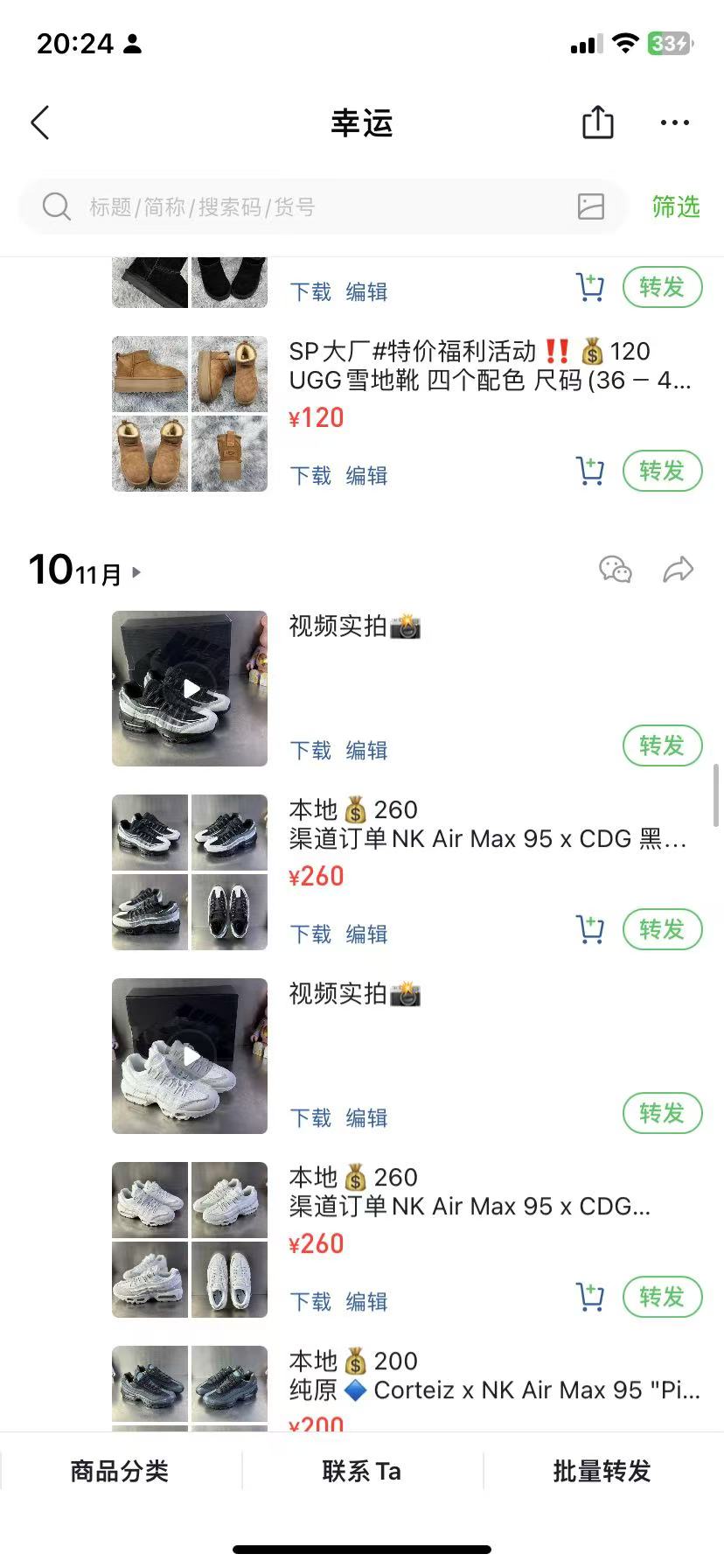This screenshot has width=724, height=1568.
Task: Add black Air Max 95 CDG to cart
Action: pyautogui.click(x=590, y=929)
